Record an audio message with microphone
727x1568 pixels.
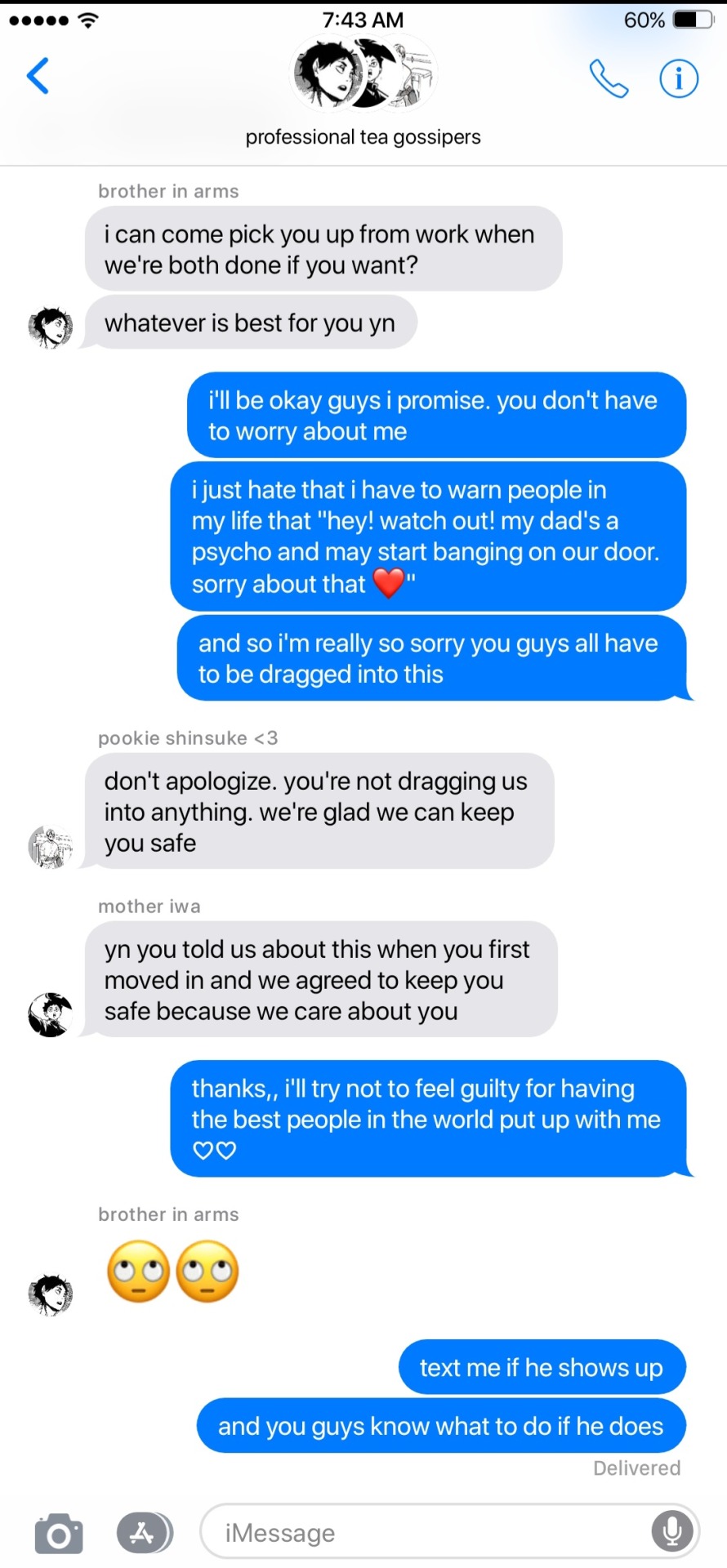(671, 1532)
